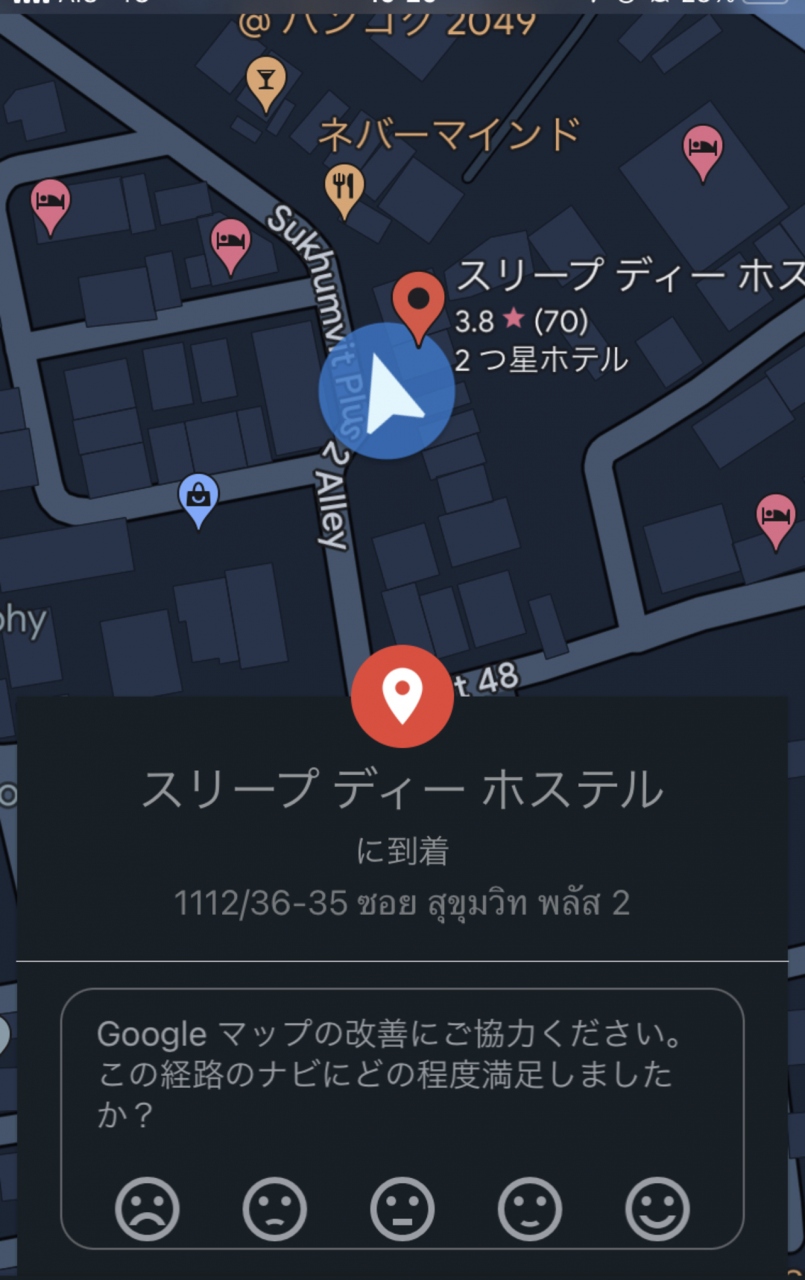Choose the slightly satisfied face rating

(530, 1209)
